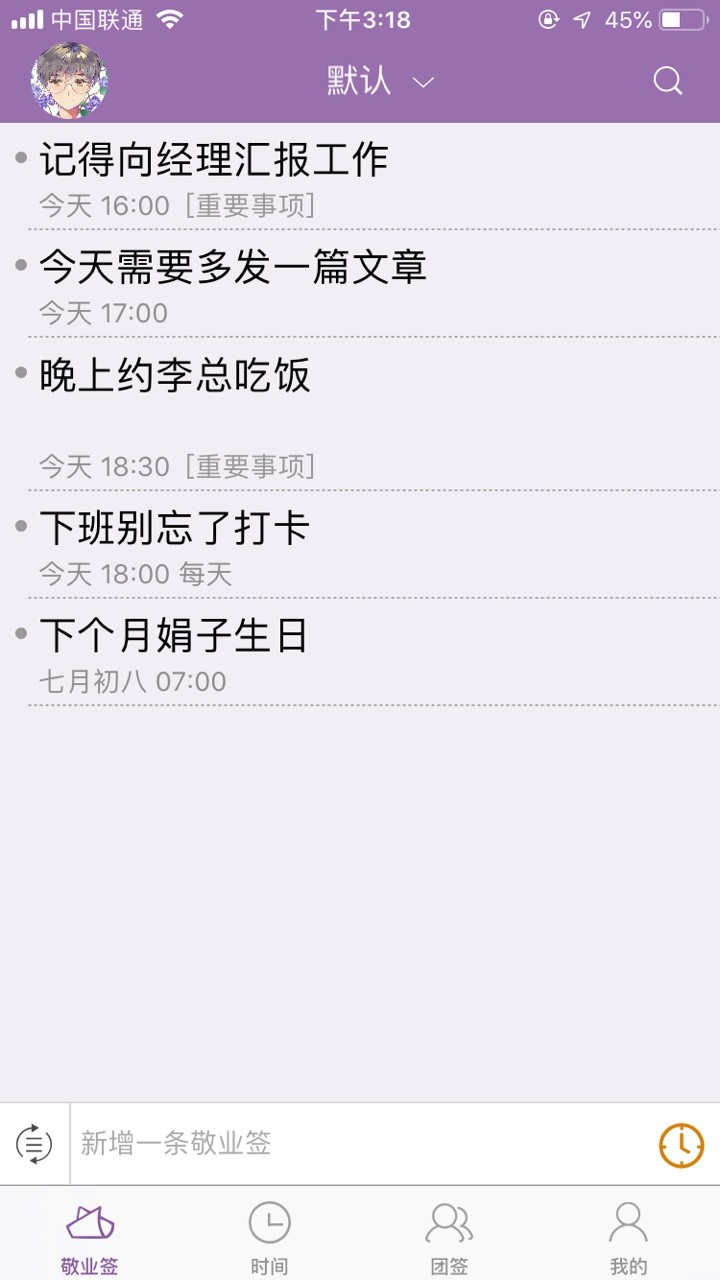Viewport: 720px width, 1280px height.
Task: Switch to the 时间 tab
Action: click(x=270, y=1237)
